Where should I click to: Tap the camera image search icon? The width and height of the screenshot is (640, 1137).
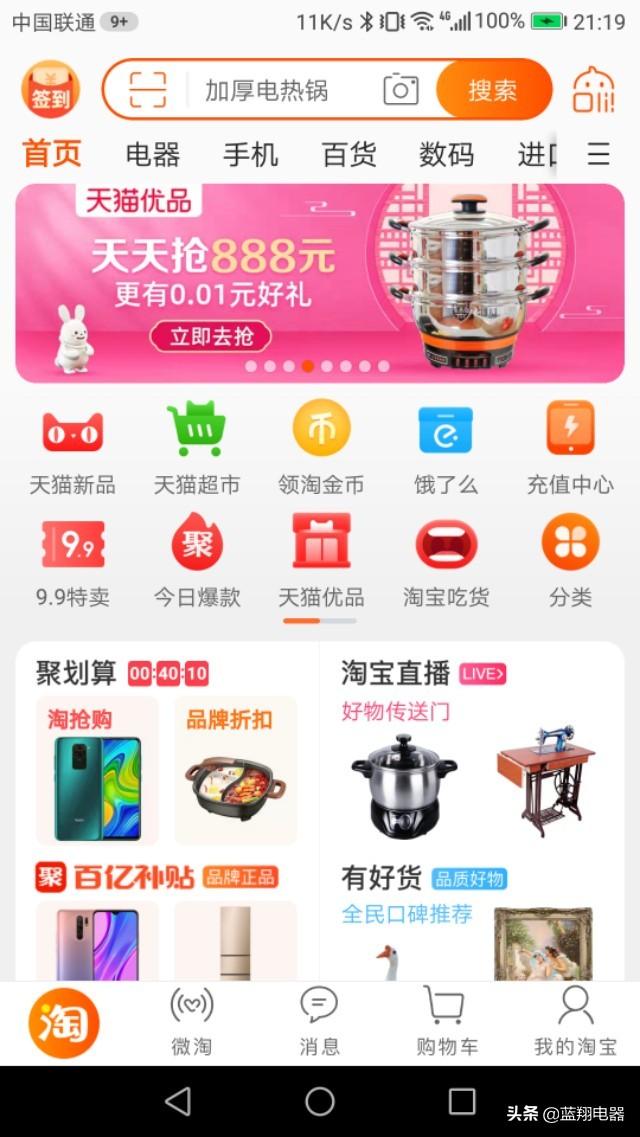click(x=400, y=90)
